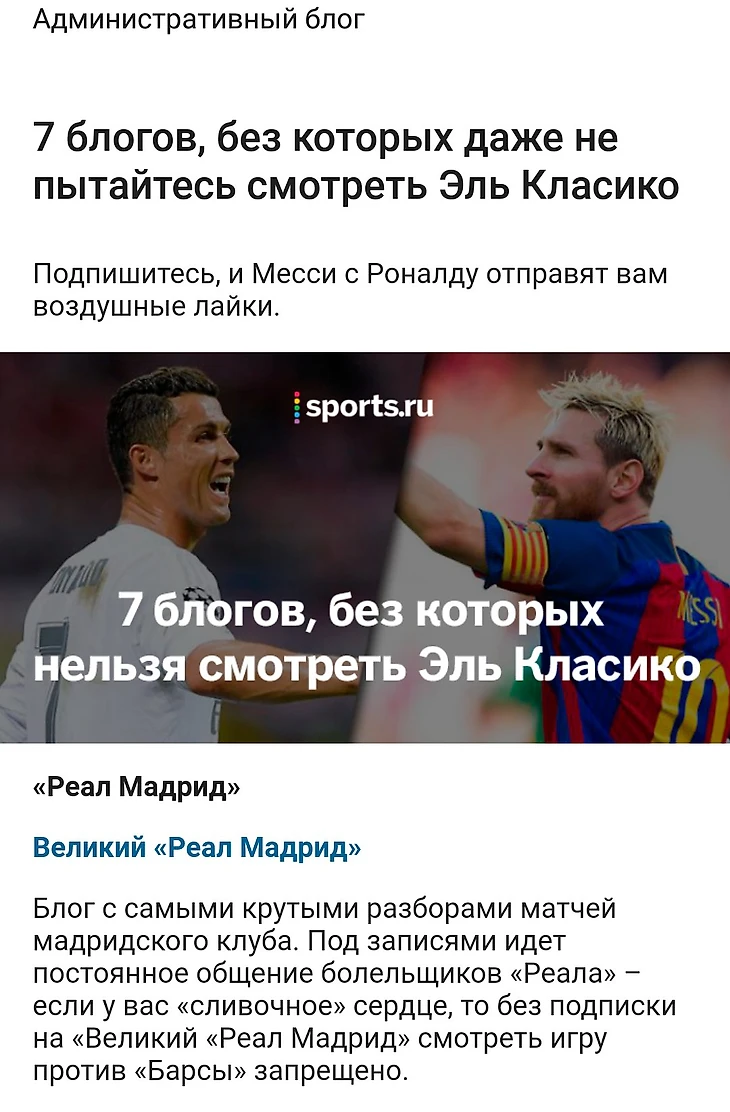Open the Административный блог link
Image resolution: width=730 pixels, height=1112 pixels.
point(199,18)
